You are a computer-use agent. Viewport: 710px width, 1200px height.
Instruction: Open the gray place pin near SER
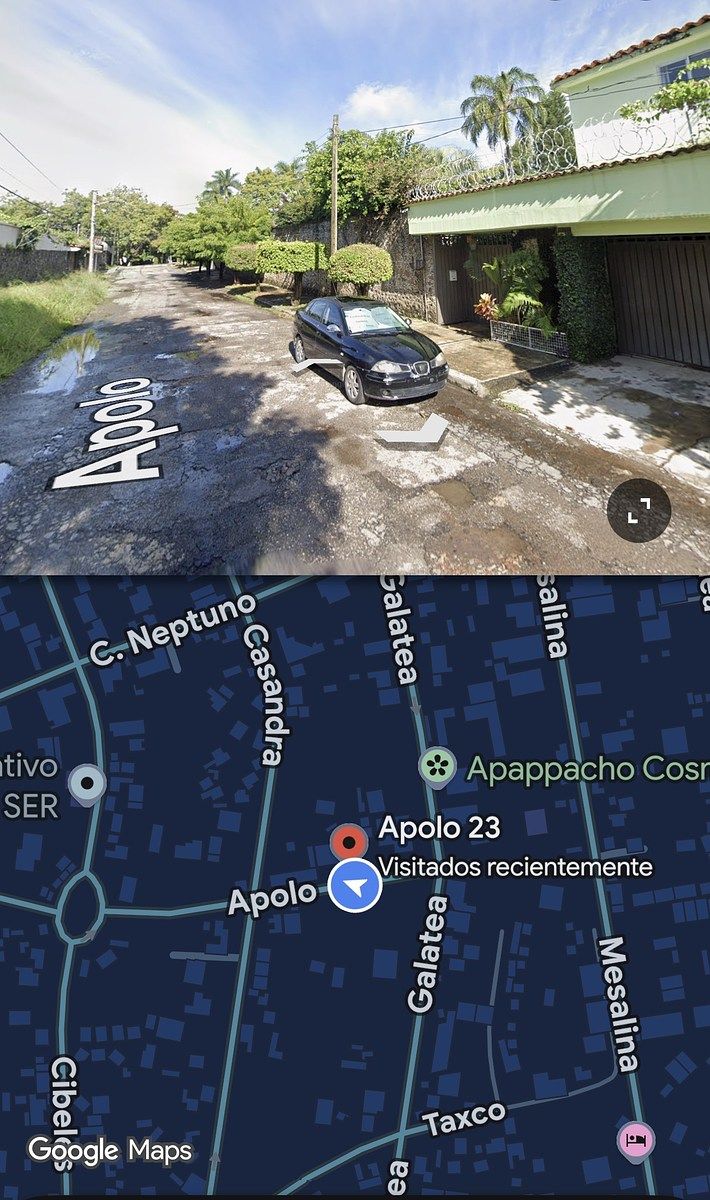87,784
